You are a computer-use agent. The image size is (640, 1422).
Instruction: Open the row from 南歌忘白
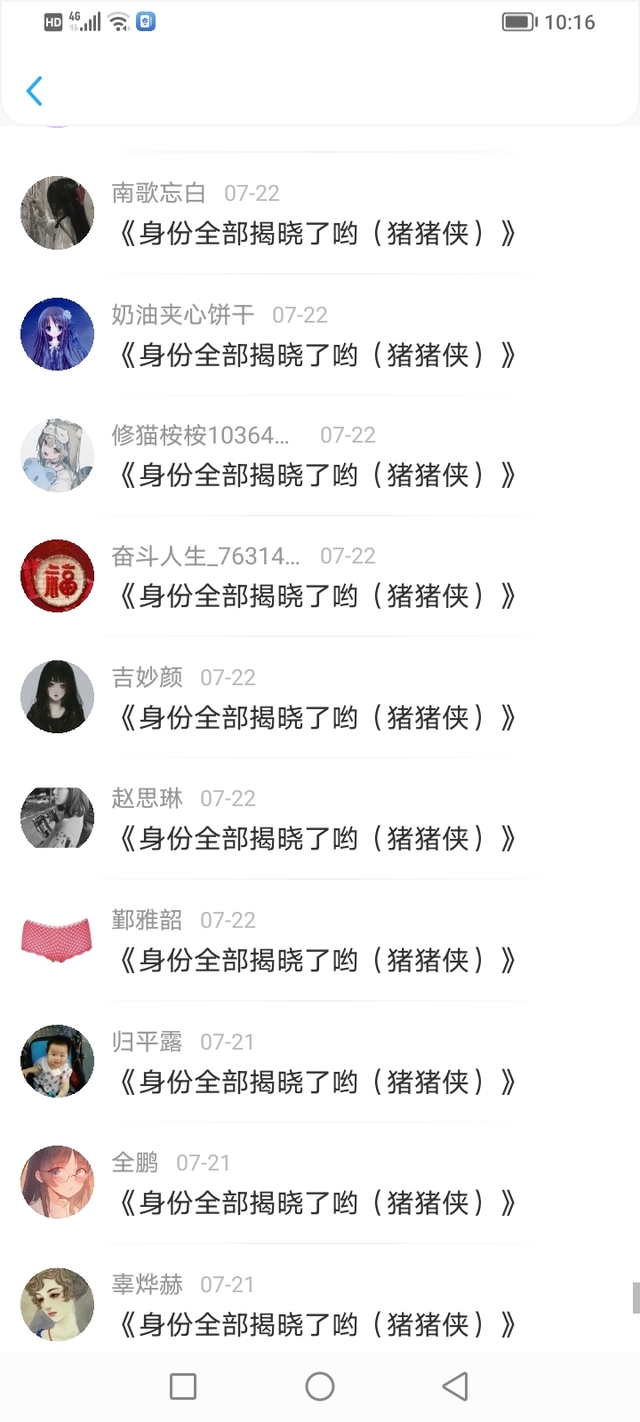coord(320,213)
